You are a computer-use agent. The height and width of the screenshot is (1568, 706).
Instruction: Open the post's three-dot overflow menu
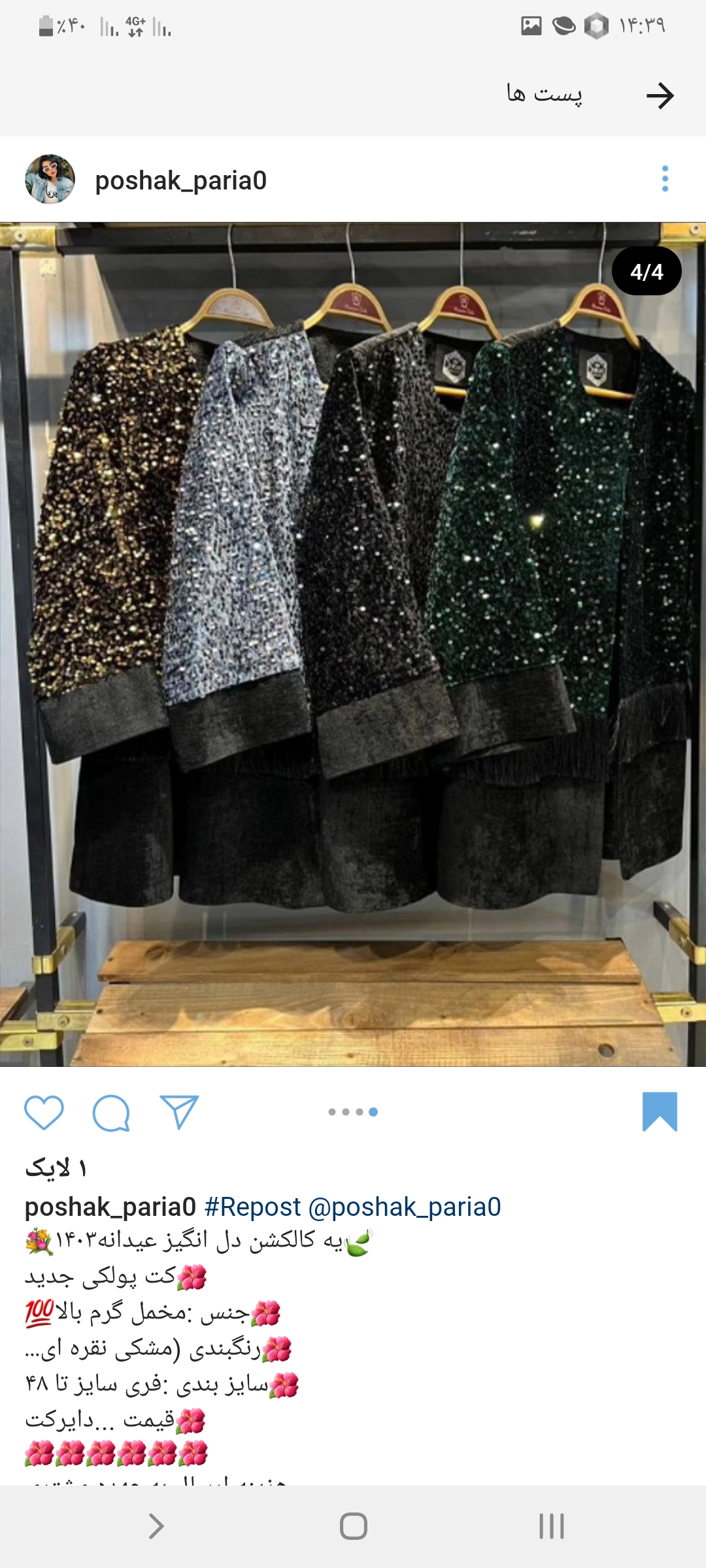coord(665,179)
